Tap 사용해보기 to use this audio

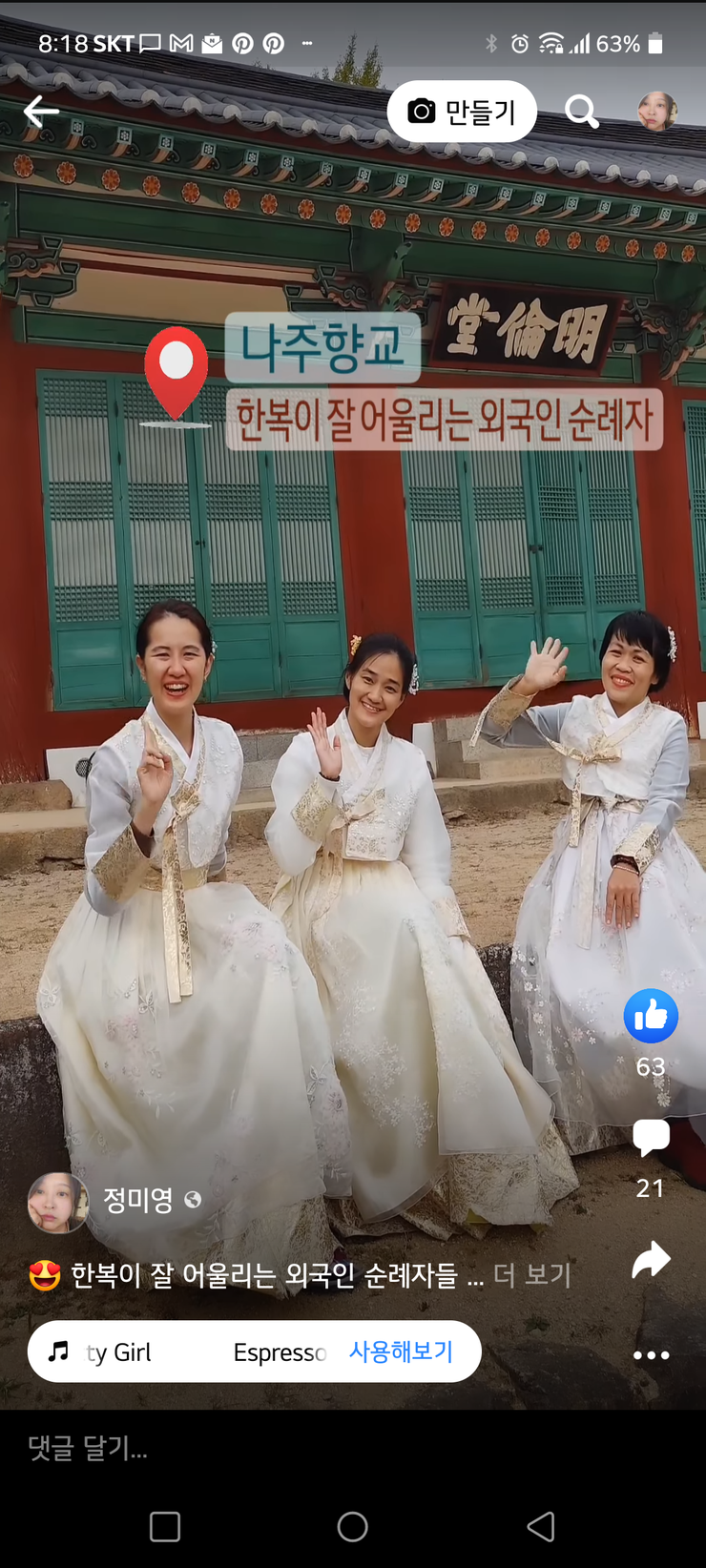click(401, 1351)
